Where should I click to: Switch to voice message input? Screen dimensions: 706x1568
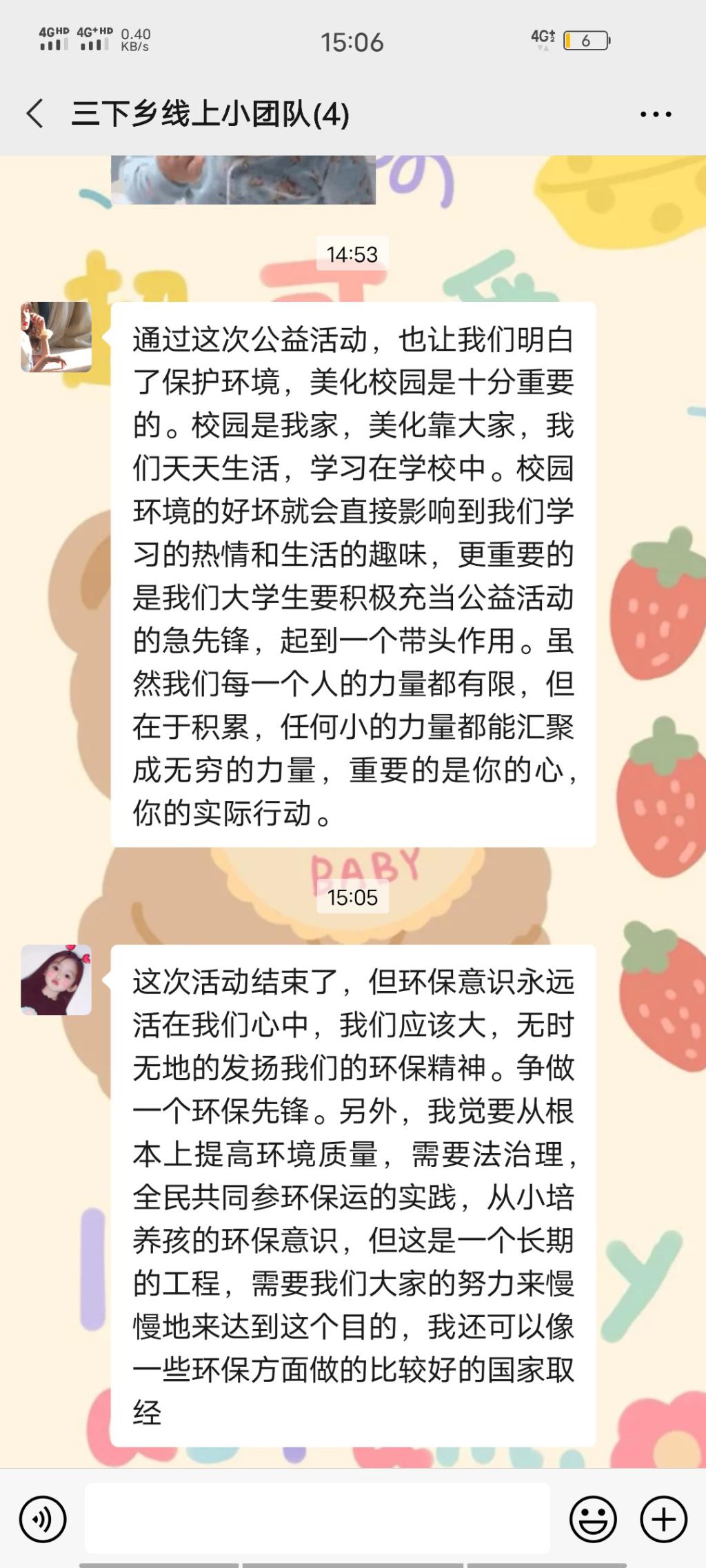tap(43, 1519)
